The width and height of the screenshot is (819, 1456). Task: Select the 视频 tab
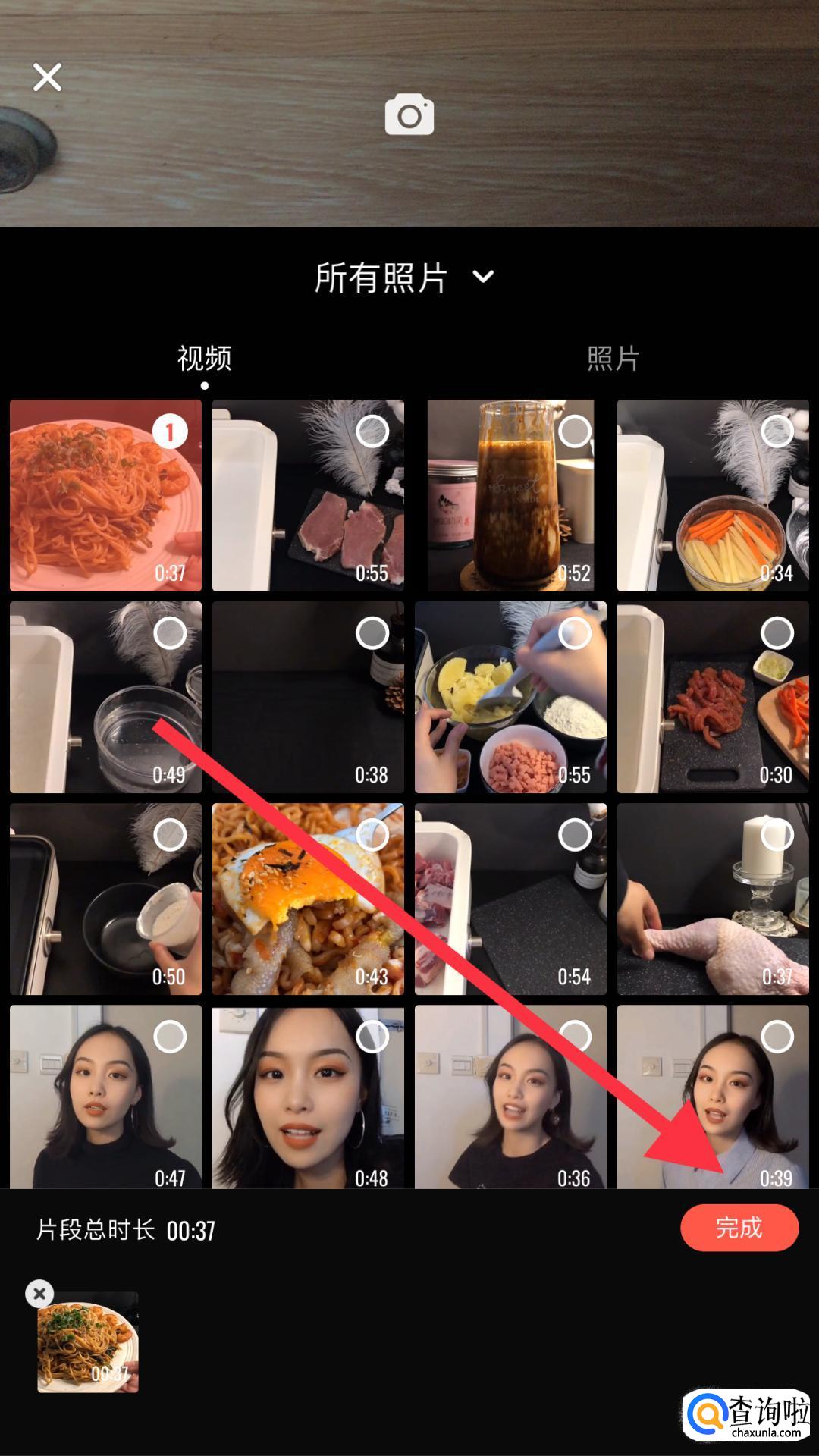tap(205, 358)
